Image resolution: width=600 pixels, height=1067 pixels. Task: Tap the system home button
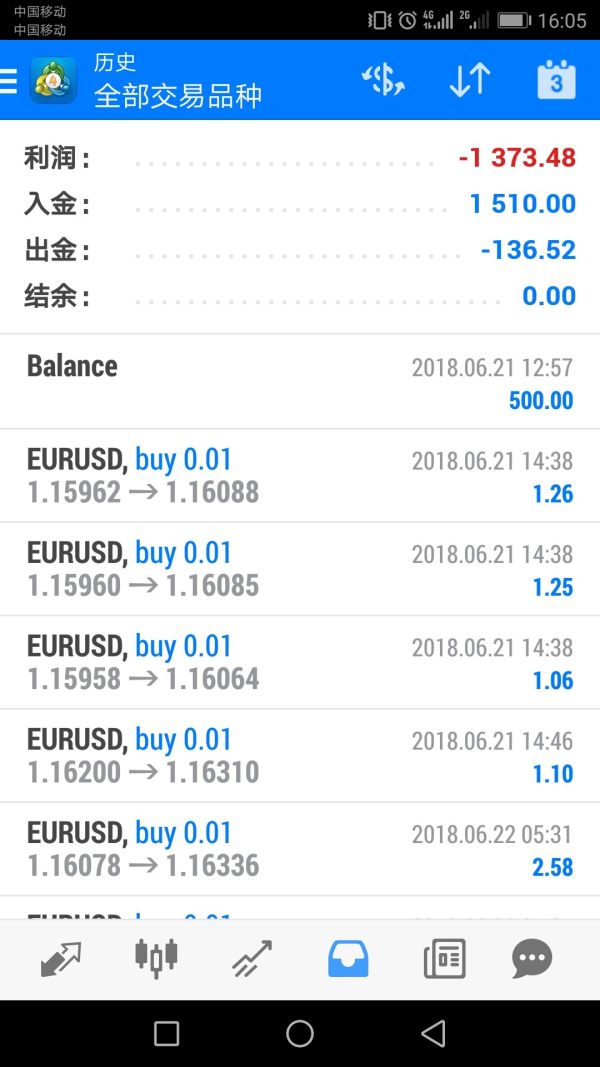point(300,1033)
